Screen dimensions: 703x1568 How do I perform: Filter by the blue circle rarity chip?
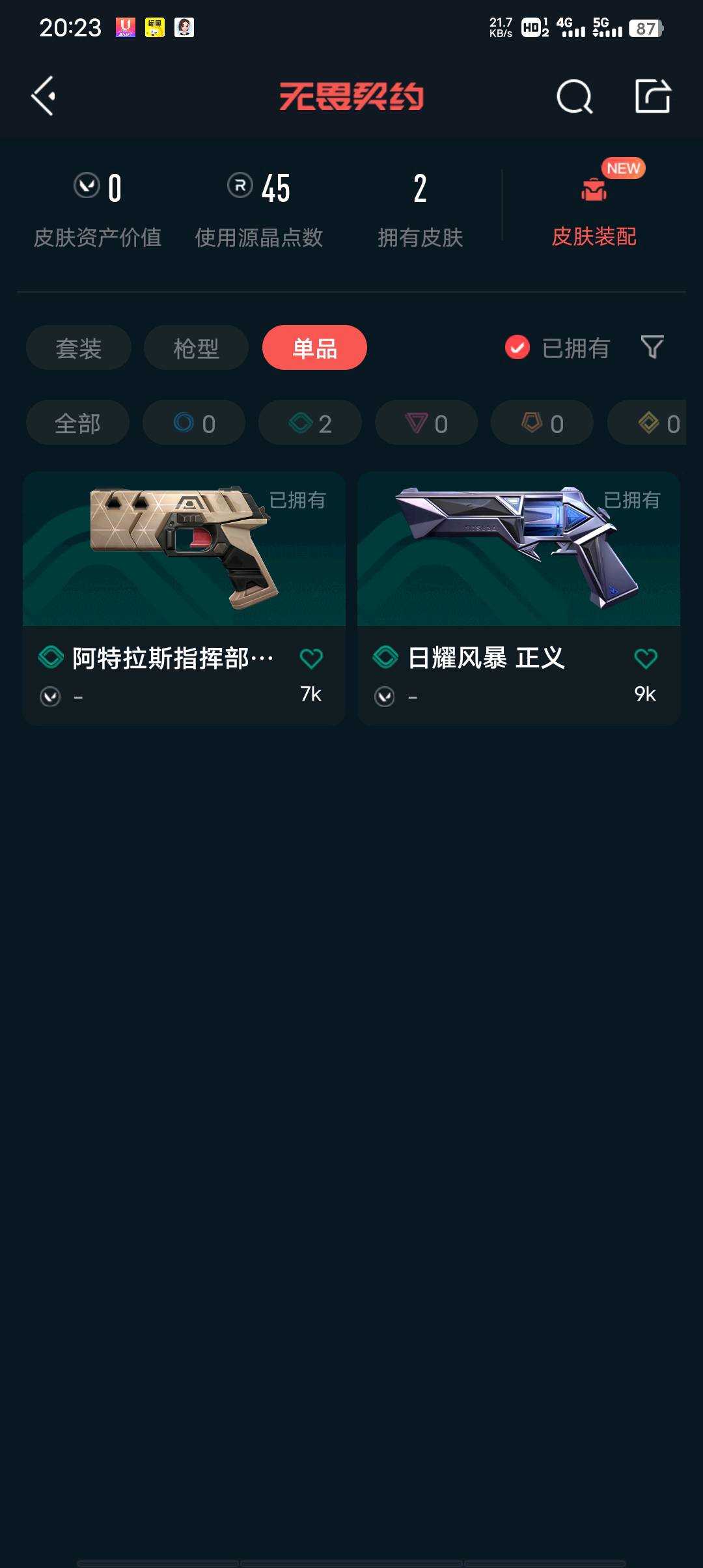(194, 423)
